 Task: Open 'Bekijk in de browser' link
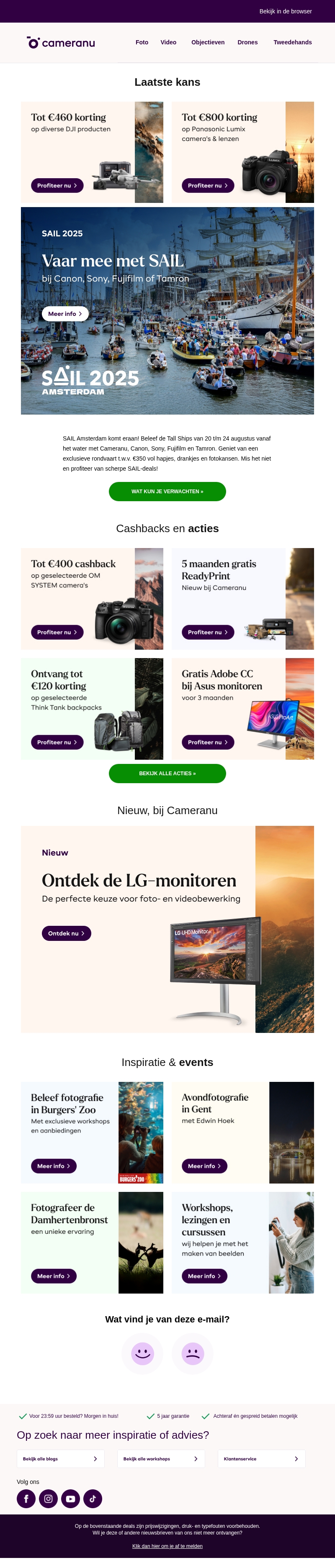(x=285, y=11)
